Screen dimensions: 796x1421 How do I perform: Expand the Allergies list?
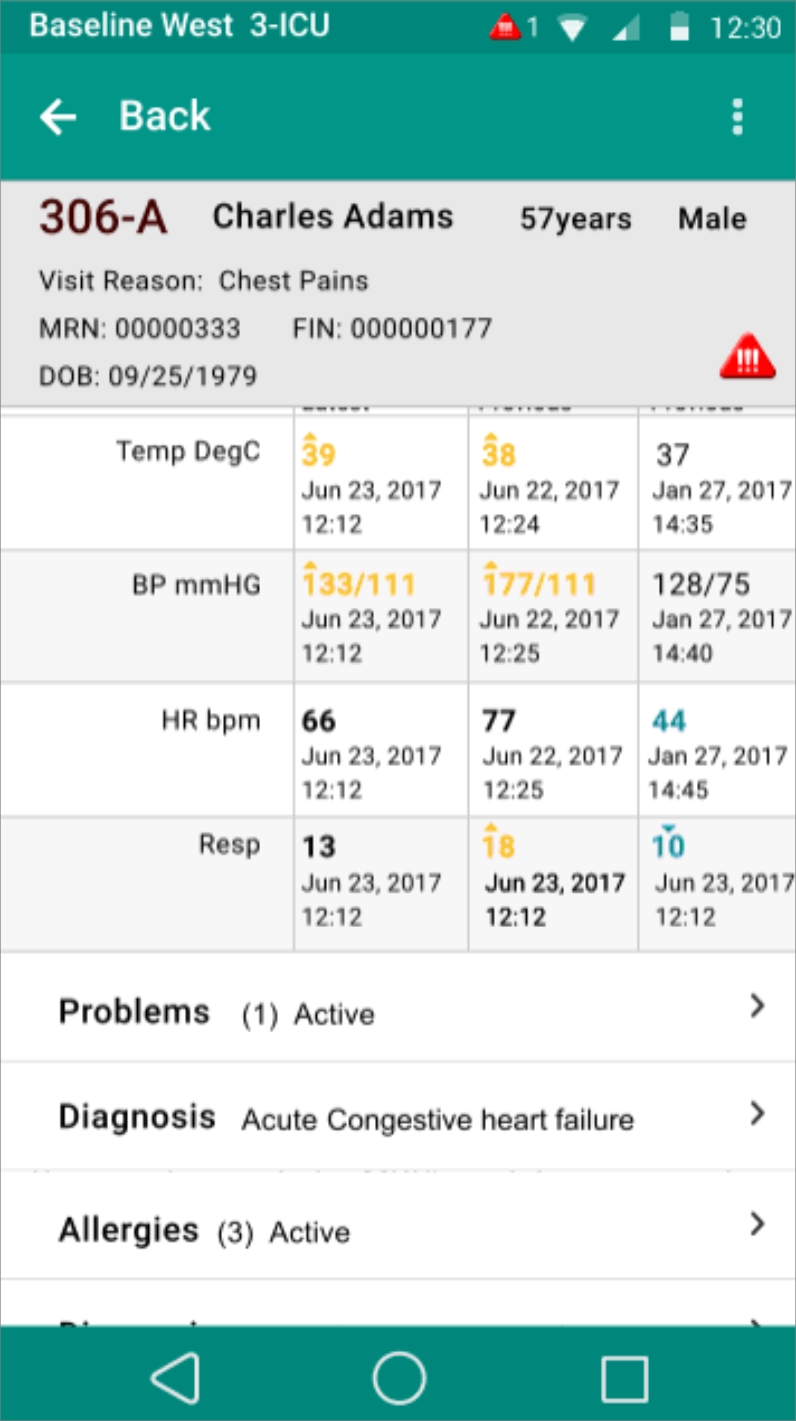[x=398, y=1229]
